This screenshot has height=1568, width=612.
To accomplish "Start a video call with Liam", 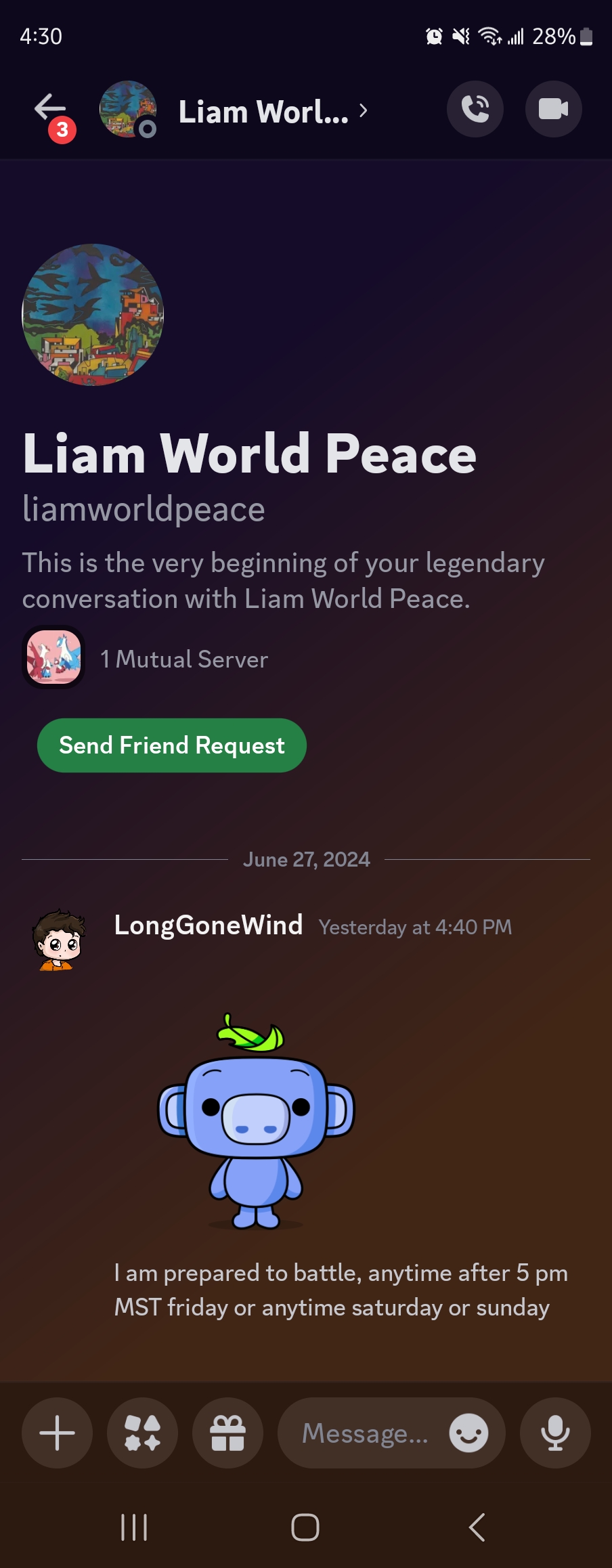I will click(553, 109).
